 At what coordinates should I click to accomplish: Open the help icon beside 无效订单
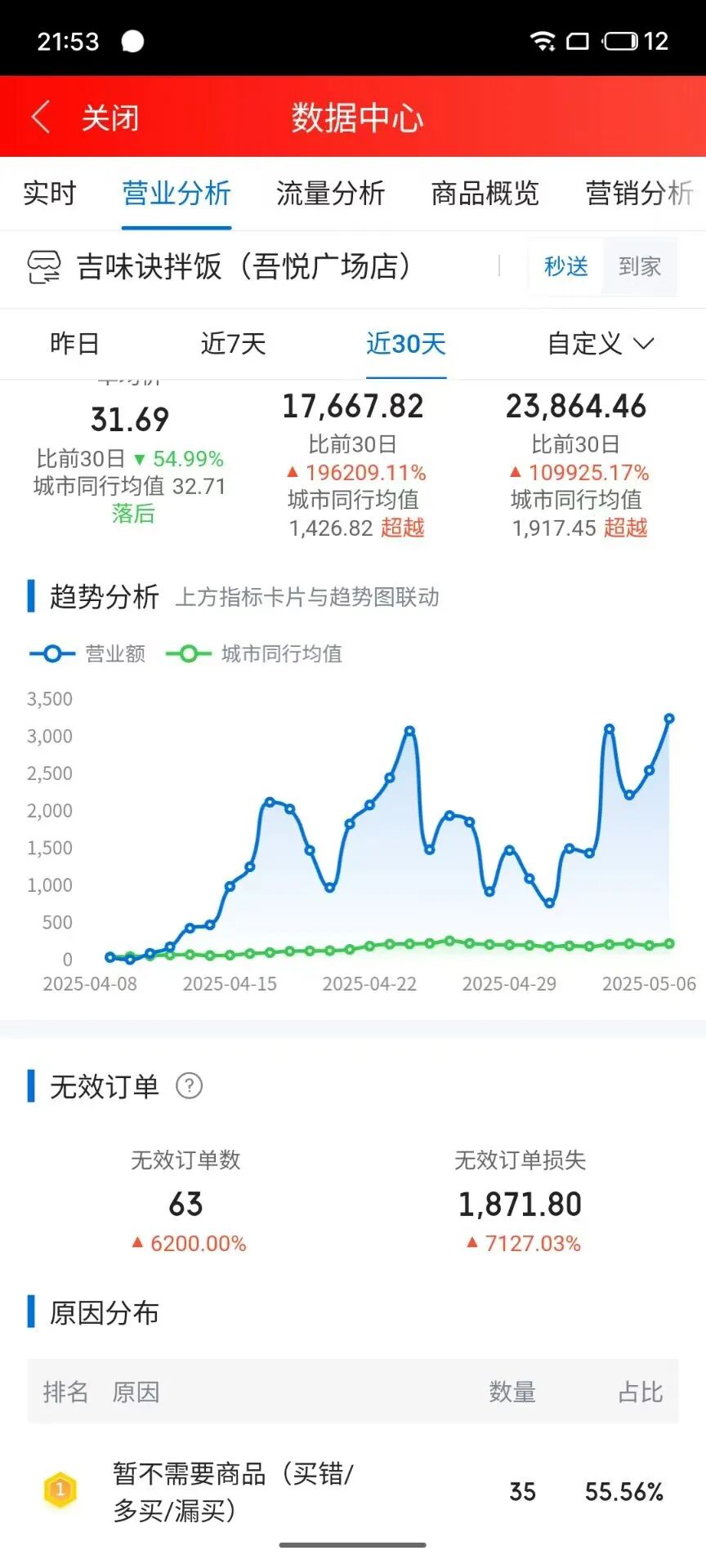(x=189, y=1086)
